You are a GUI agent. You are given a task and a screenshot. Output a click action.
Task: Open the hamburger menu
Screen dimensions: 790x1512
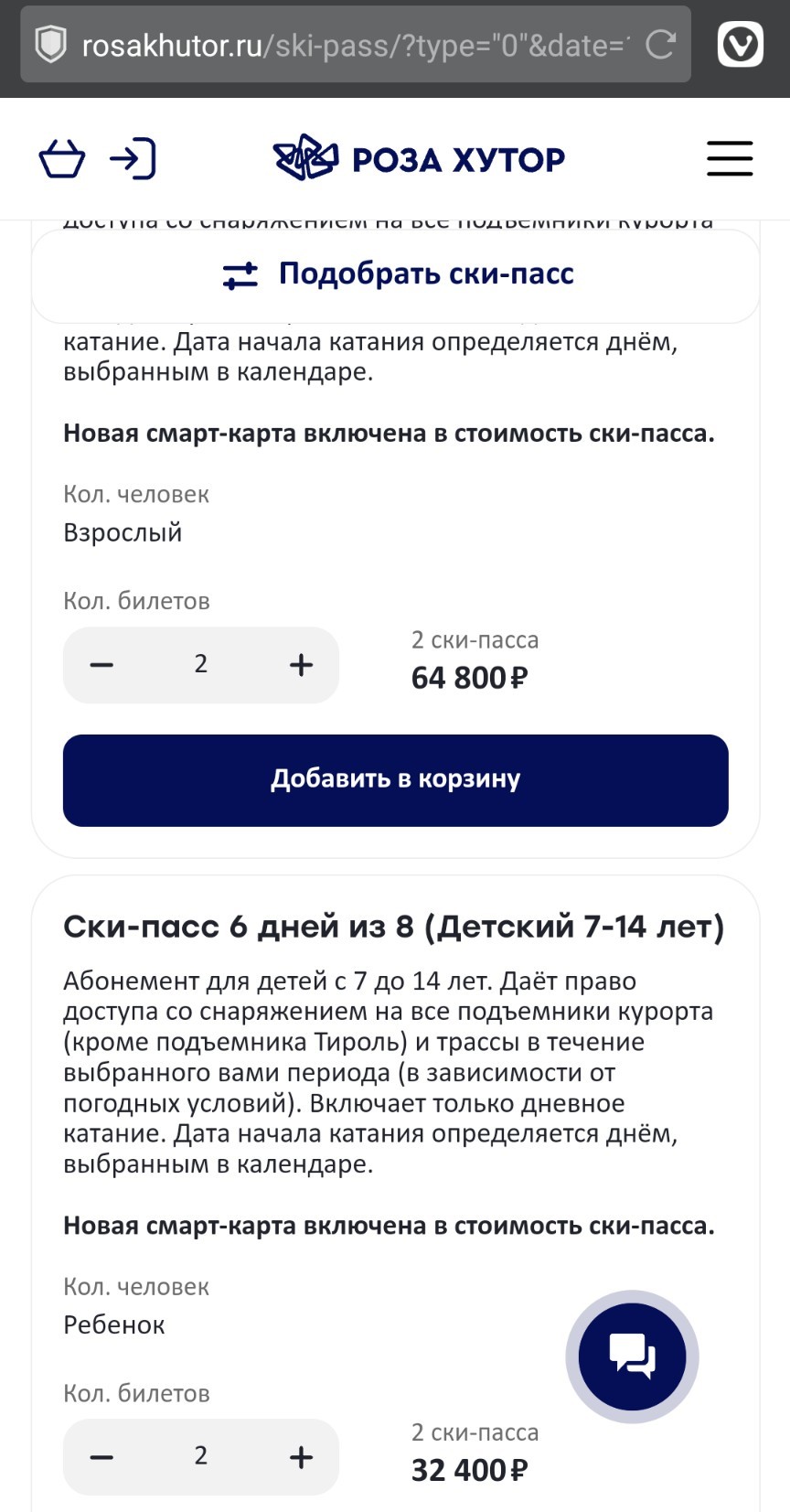click(x=730, y=158)
